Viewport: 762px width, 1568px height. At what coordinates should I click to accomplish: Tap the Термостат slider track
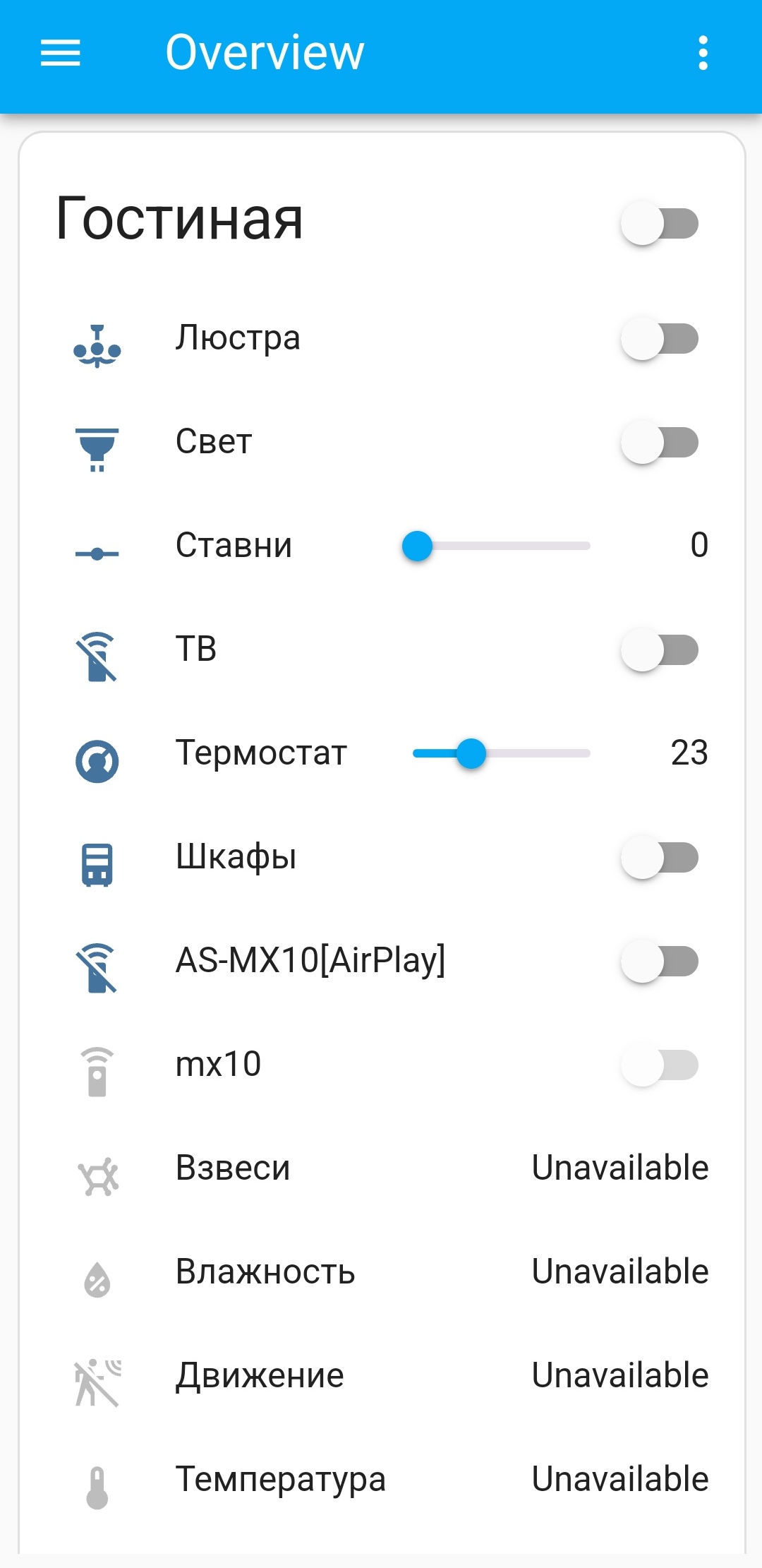click(x=501, y=753)
